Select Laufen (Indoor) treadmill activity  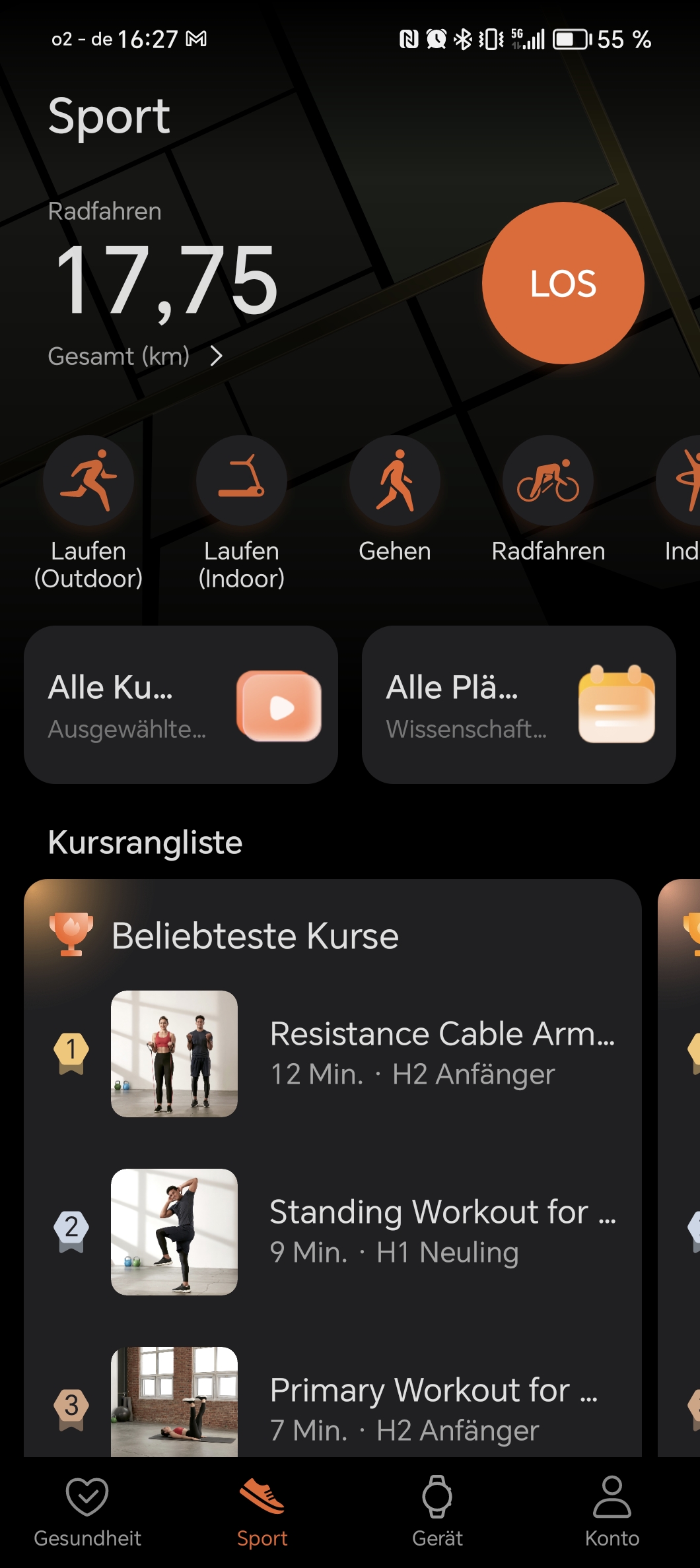click(x=242, y=513)
